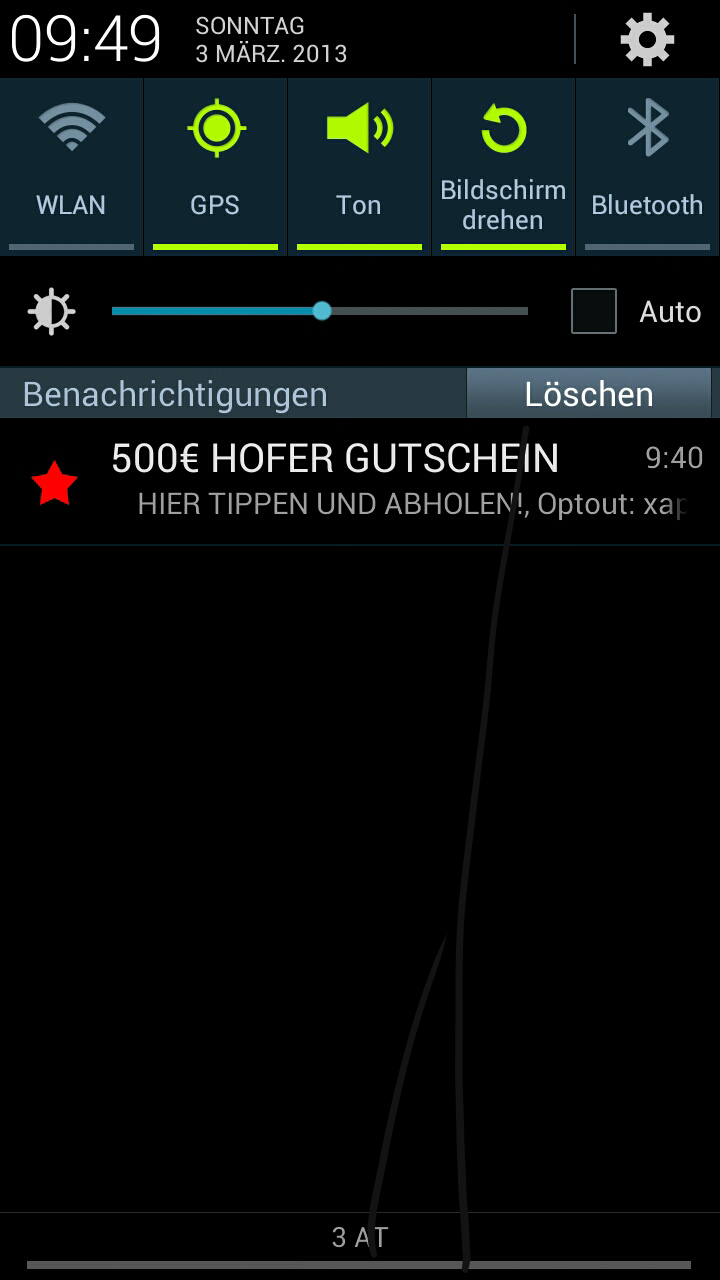This screenshot has width=720, height=1280.
Task: Open settings via the gear icon
Action: tap(647, 40)
